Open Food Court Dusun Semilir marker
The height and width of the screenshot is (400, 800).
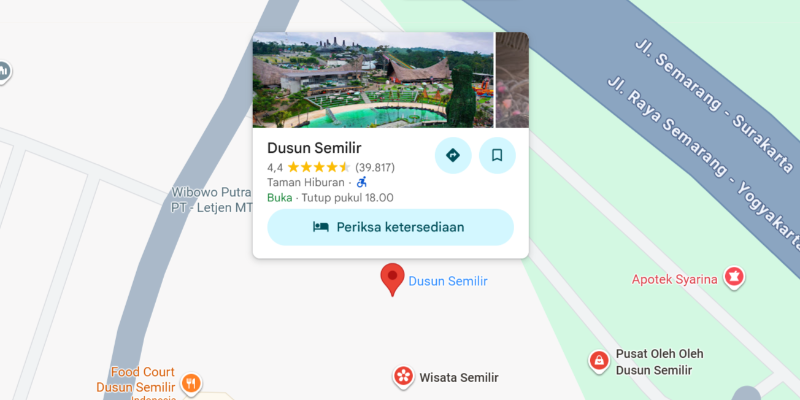click(x=191, y=383)
